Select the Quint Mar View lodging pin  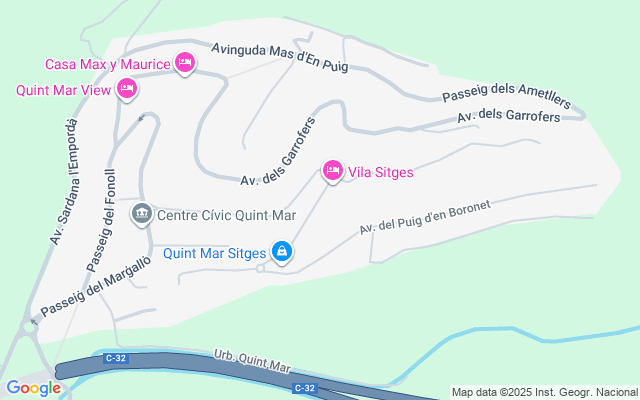[x=126, y=89]
